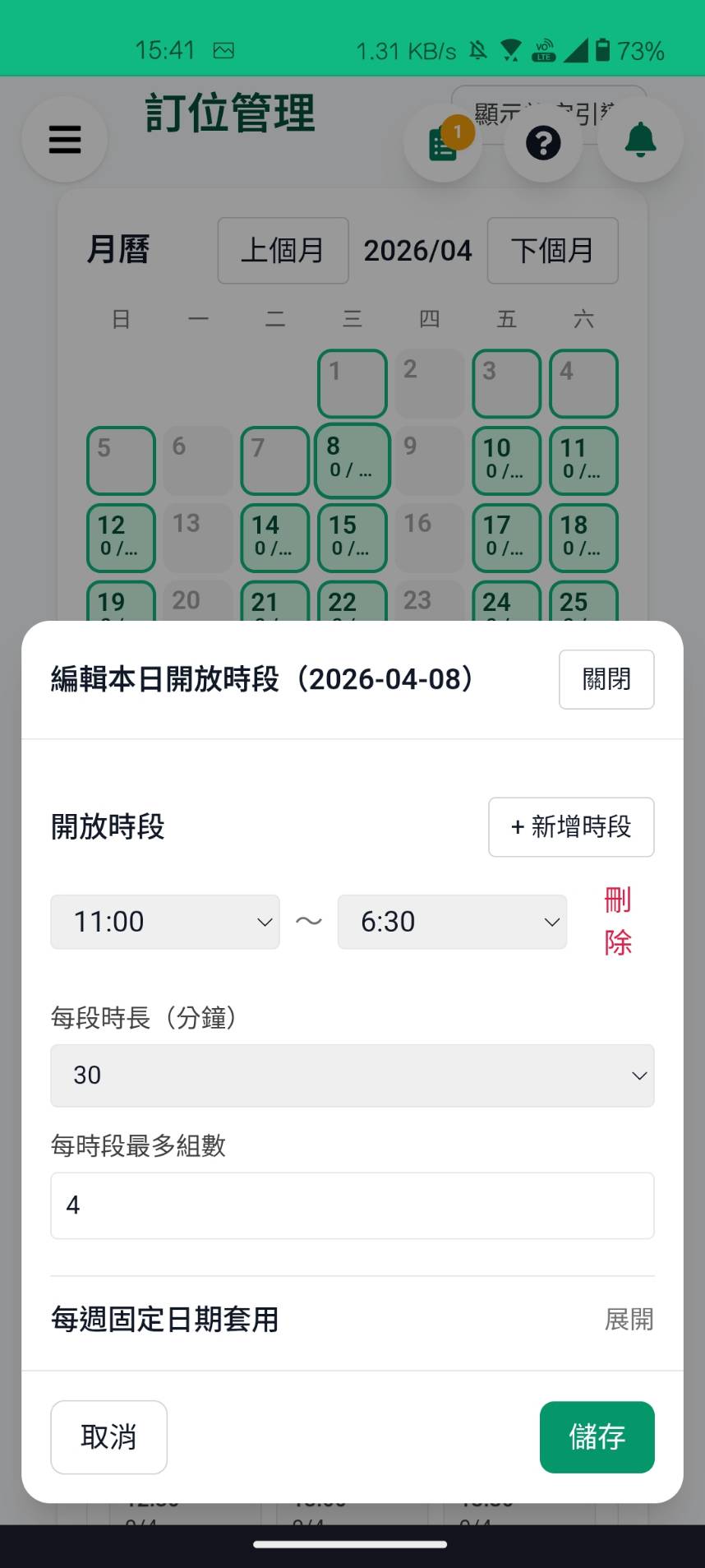This screenshot has height=1568, width=705.
Task: Open the notifications bell
Action: click(x=640, y=140)
